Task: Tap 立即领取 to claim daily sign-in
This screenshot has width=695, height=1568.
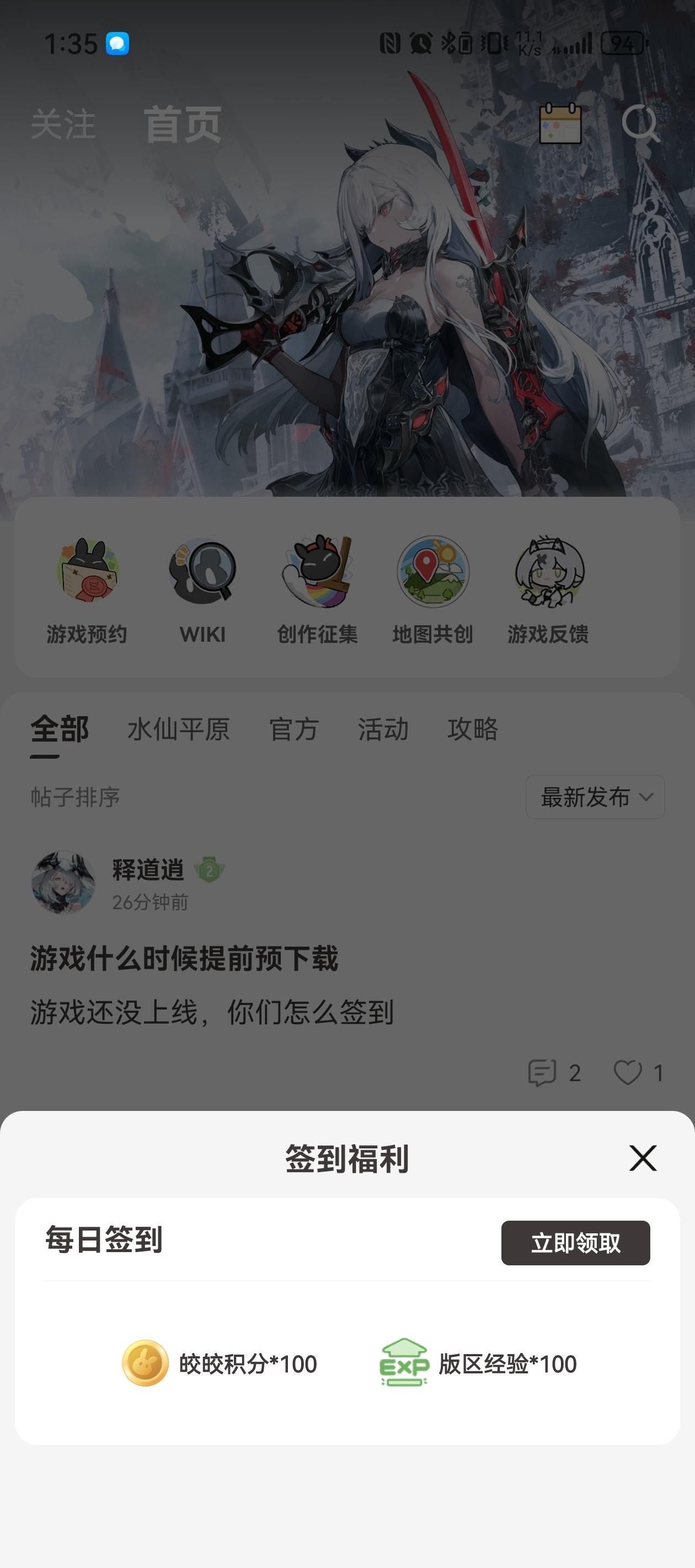Action: (575, 1242)
